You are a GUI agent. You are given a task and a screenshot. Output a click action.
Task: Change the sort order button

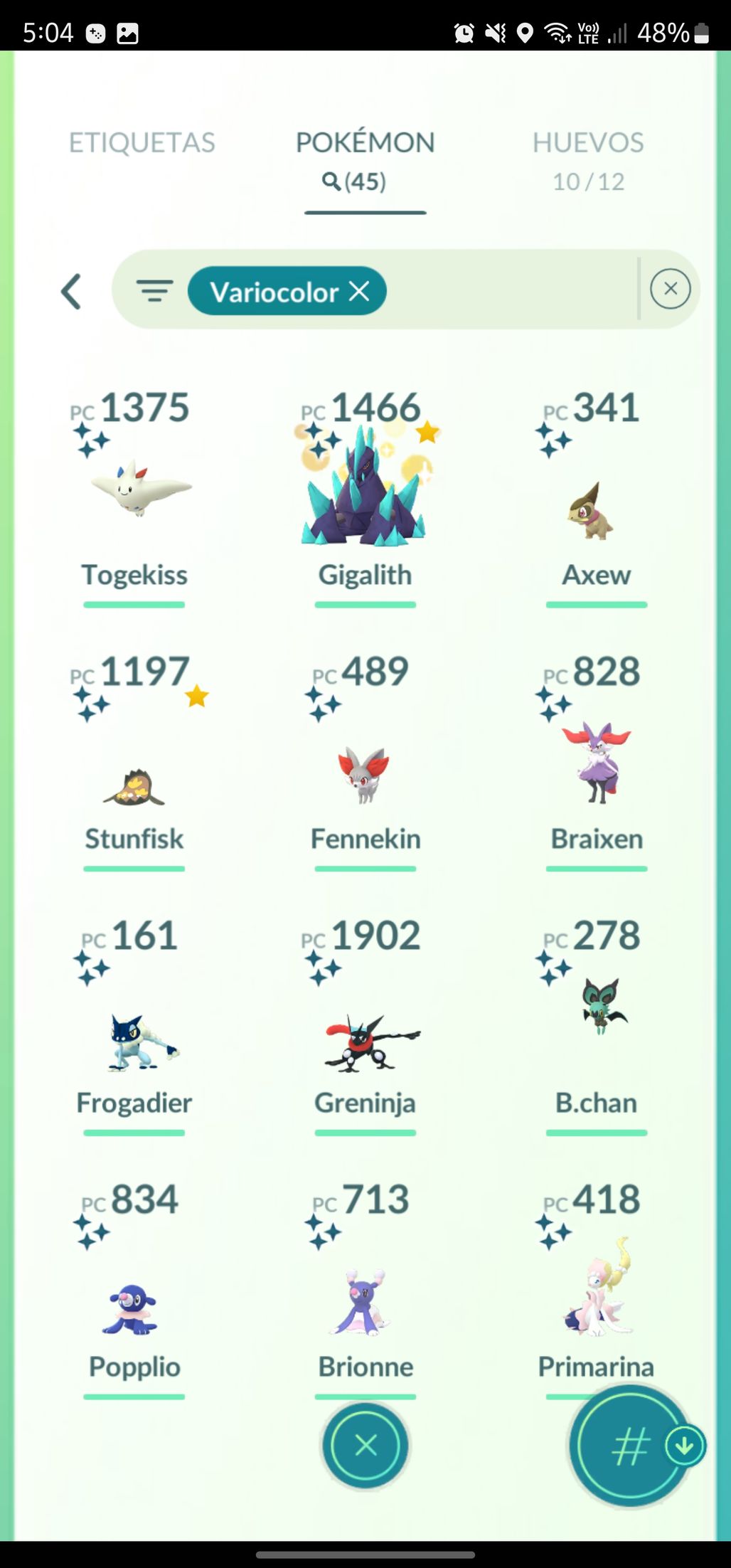tap(630, 1446)
